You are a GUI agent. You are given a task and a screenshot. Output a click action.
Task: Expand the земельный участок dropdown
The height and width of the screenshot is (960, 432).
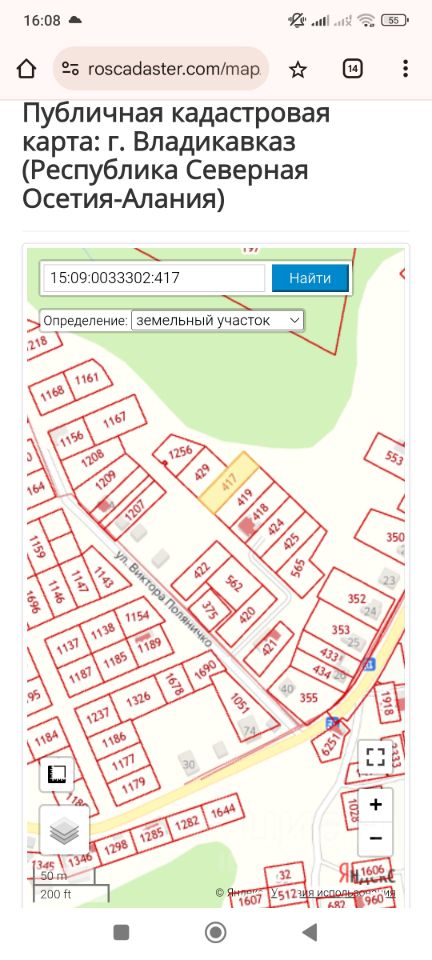click(217, 320)
